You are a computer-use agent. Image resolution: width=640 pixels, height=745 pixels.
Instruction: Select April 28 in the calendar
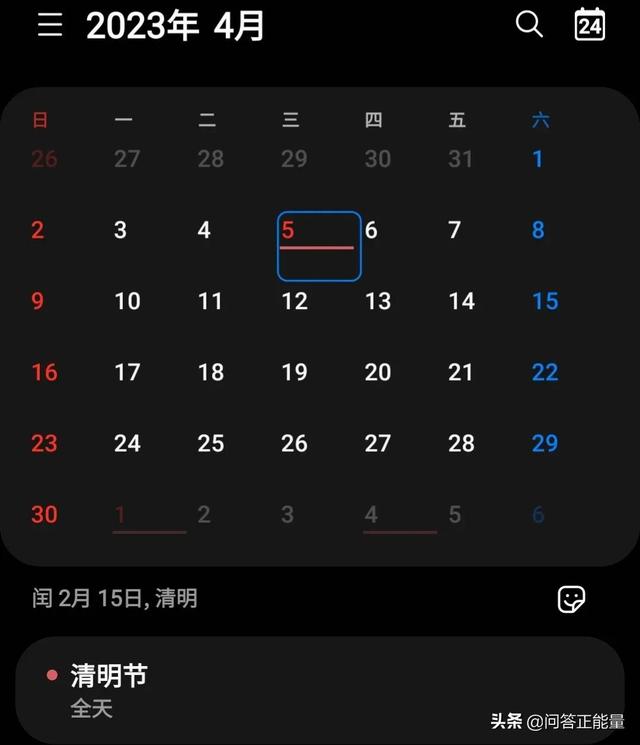tap(461, 443)
